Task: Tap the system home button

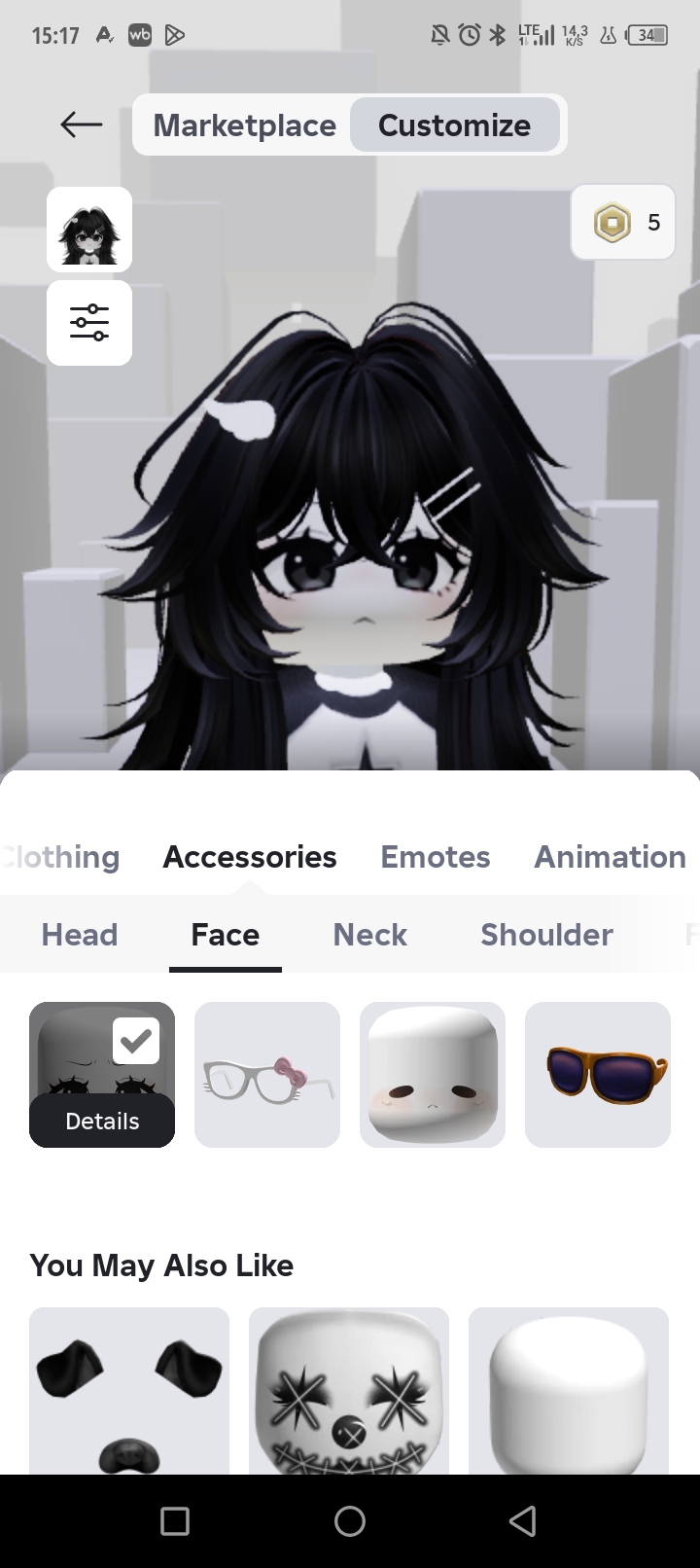Action: coord(350,1521)
